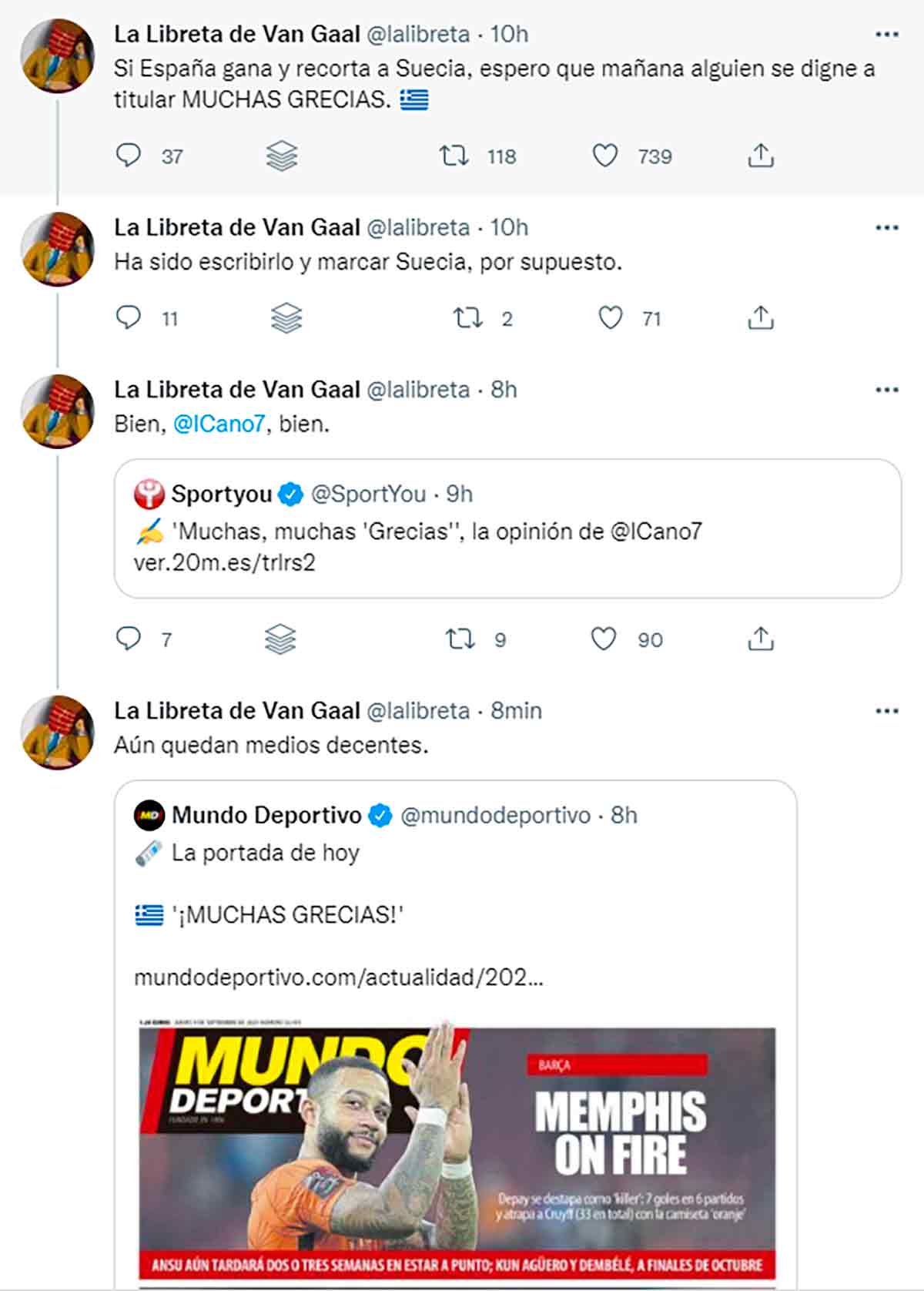Share the 'Bien, @ICano7, bien' tweet
This screenshot has height=1291, width=924.
coord(760,639)
